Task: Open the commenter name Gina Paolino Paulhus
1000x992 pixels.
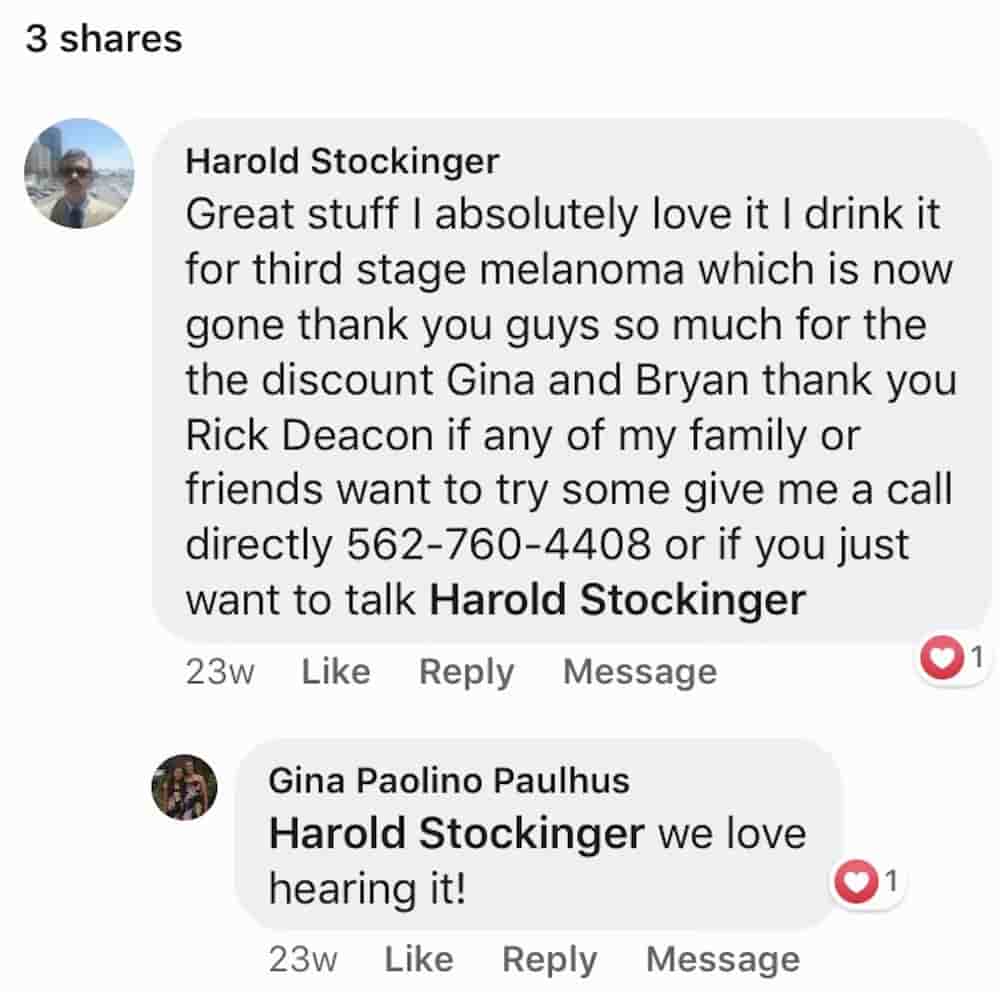Action: (449, 780)
